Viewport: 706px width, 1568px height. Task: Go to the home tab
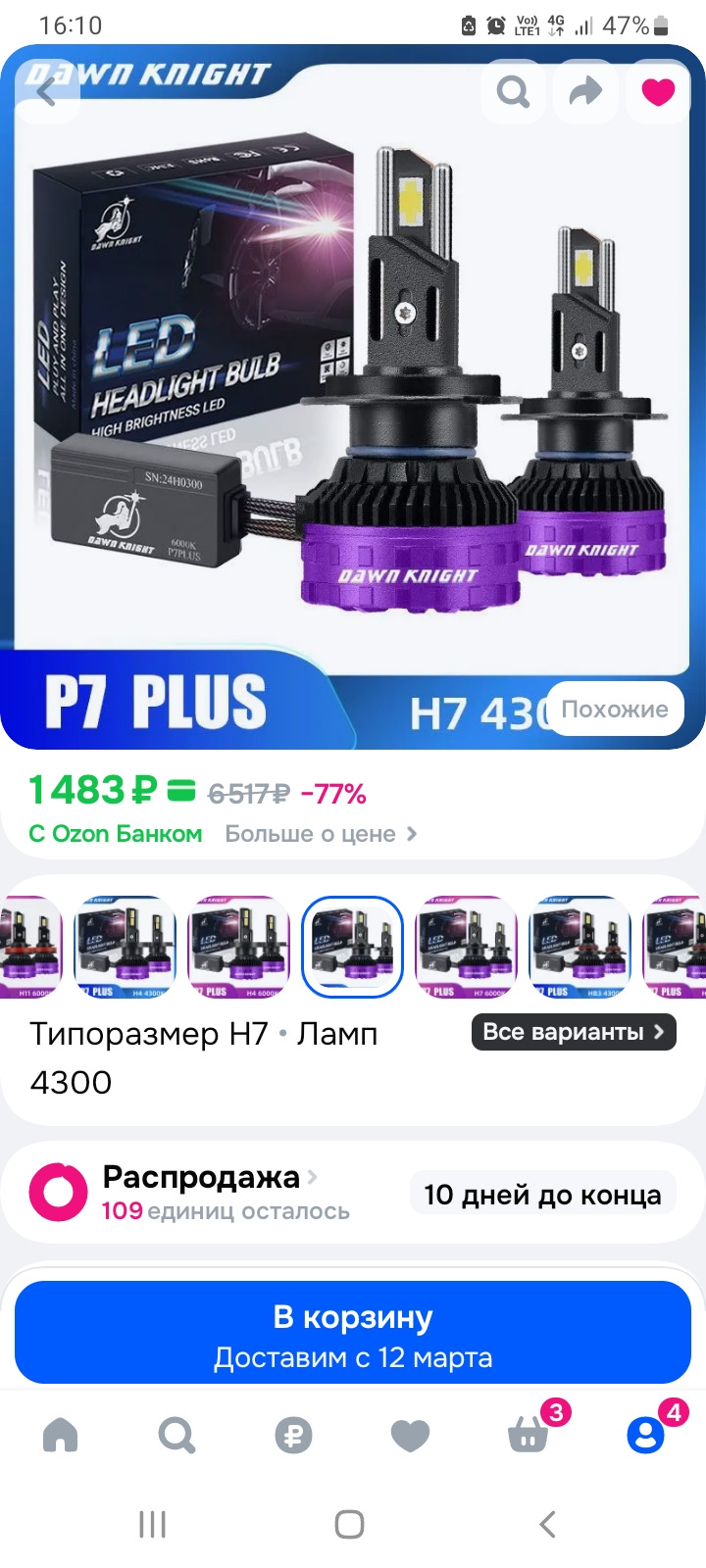pyautogui.click(x=61, y=1436)
